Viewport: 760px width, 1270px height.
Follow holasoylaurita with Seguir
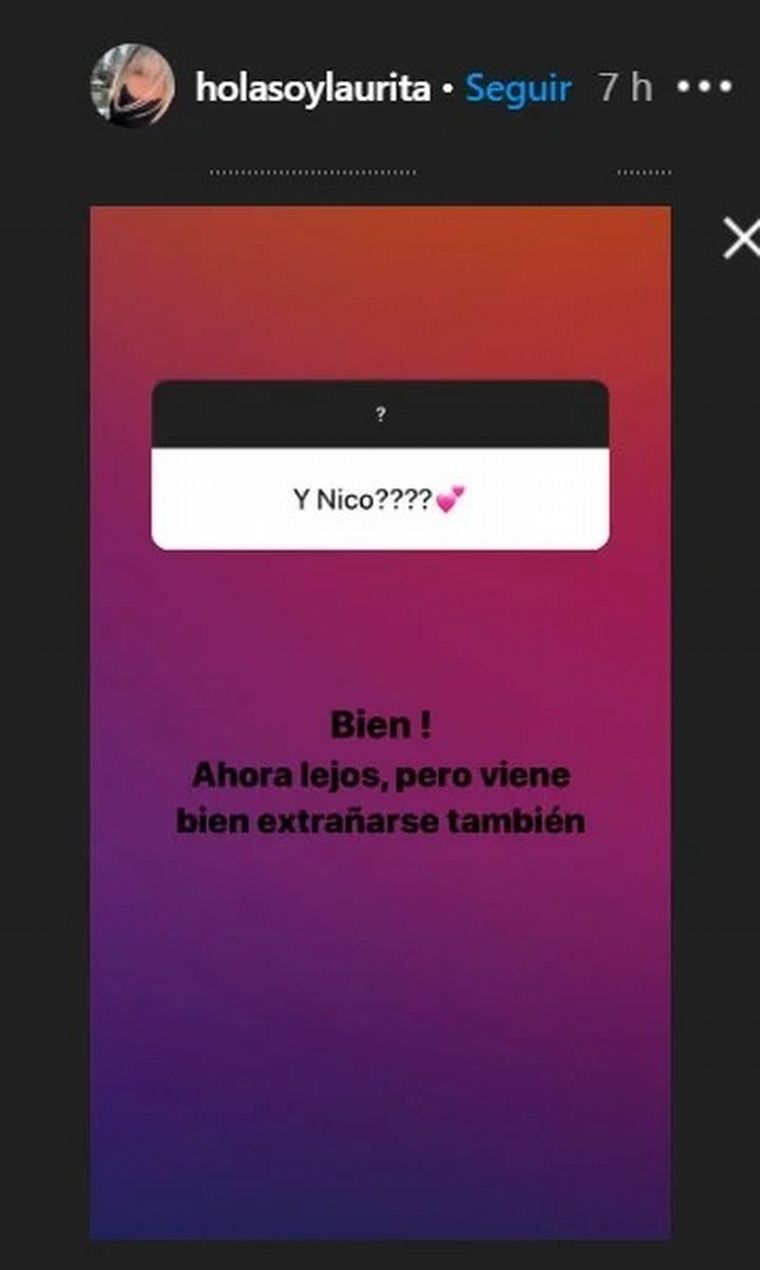(518, 88)
